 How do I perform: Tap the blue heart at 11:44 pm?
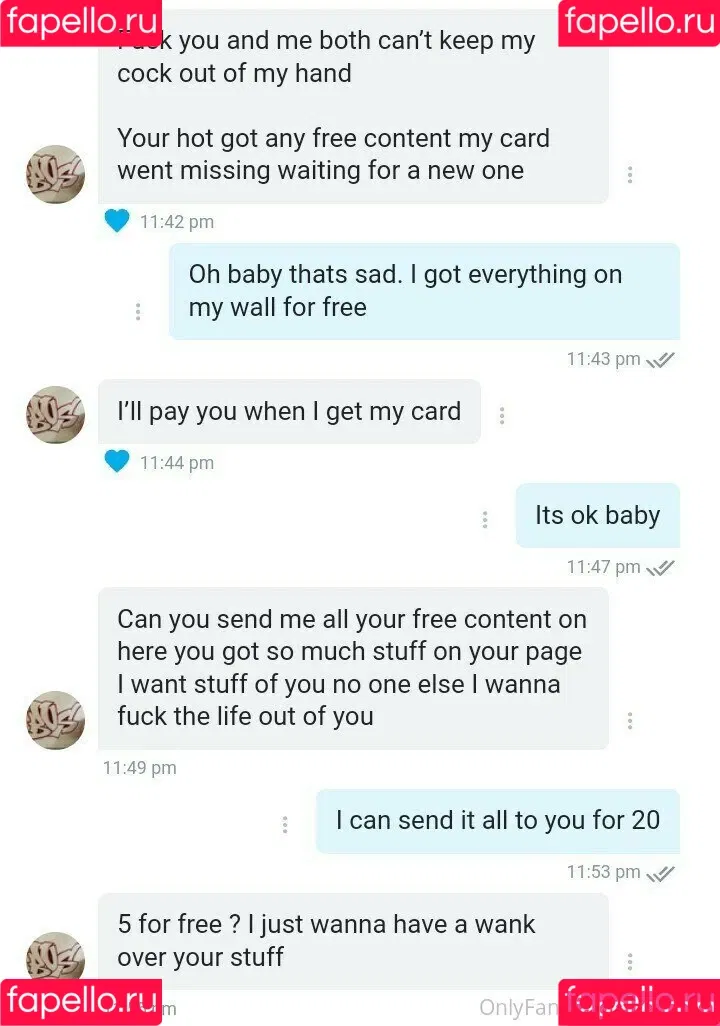117,462
